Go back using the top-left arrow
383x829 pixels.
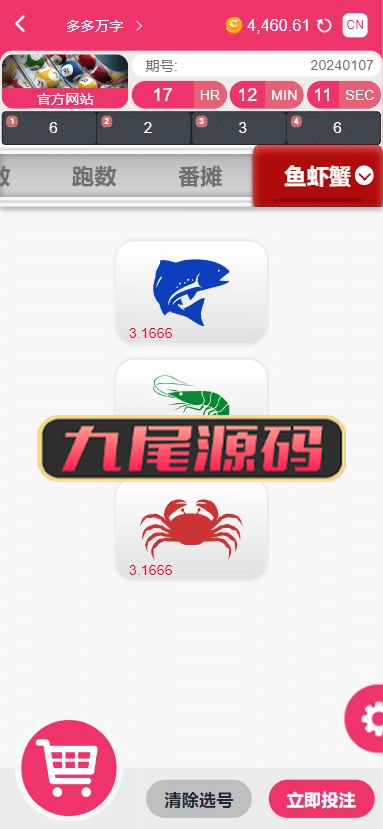pos(20,24)
